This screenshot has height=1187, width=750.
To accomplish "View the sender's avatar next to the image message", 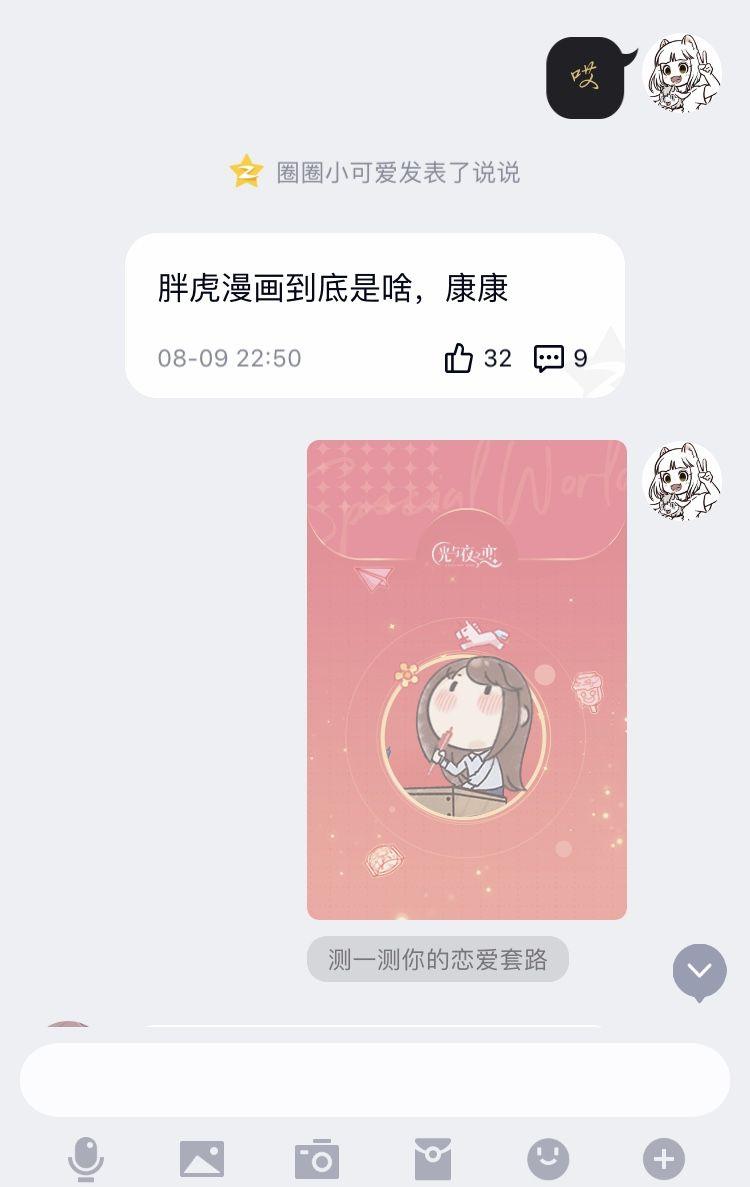I will 682,482.
